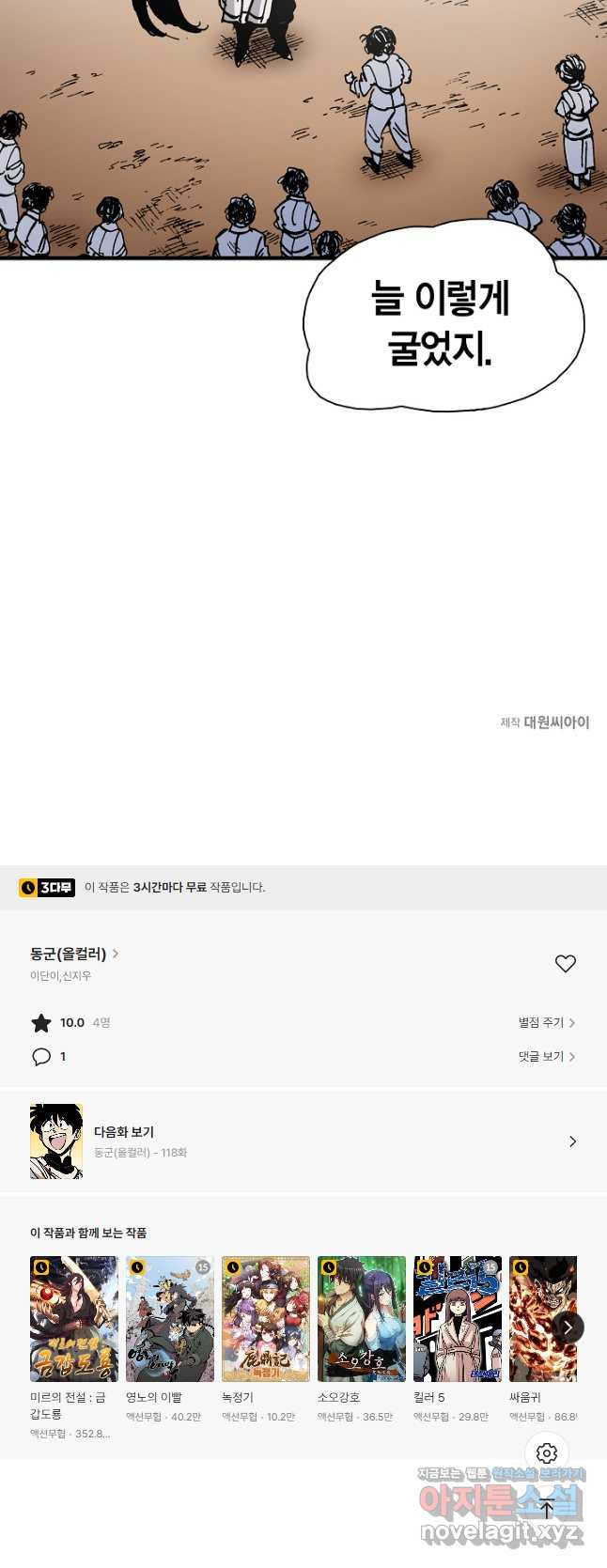
Task: Open the 소오강호 thumbnail
Action: pos(362,1318)
